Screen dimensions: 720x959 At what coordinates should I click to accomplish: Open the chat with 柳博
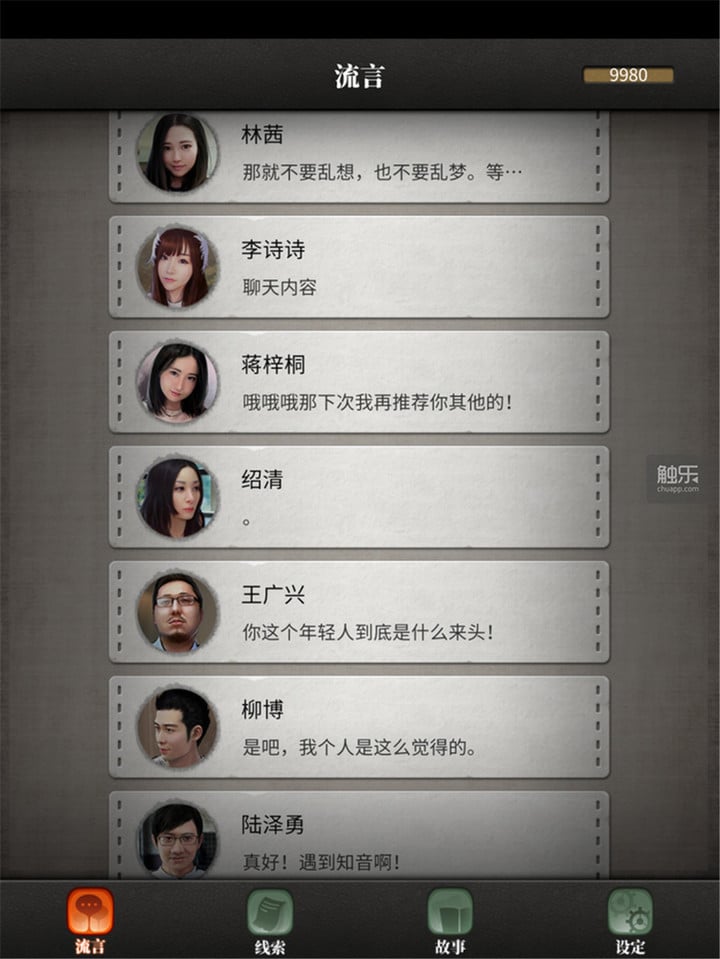tap(359, 727)
